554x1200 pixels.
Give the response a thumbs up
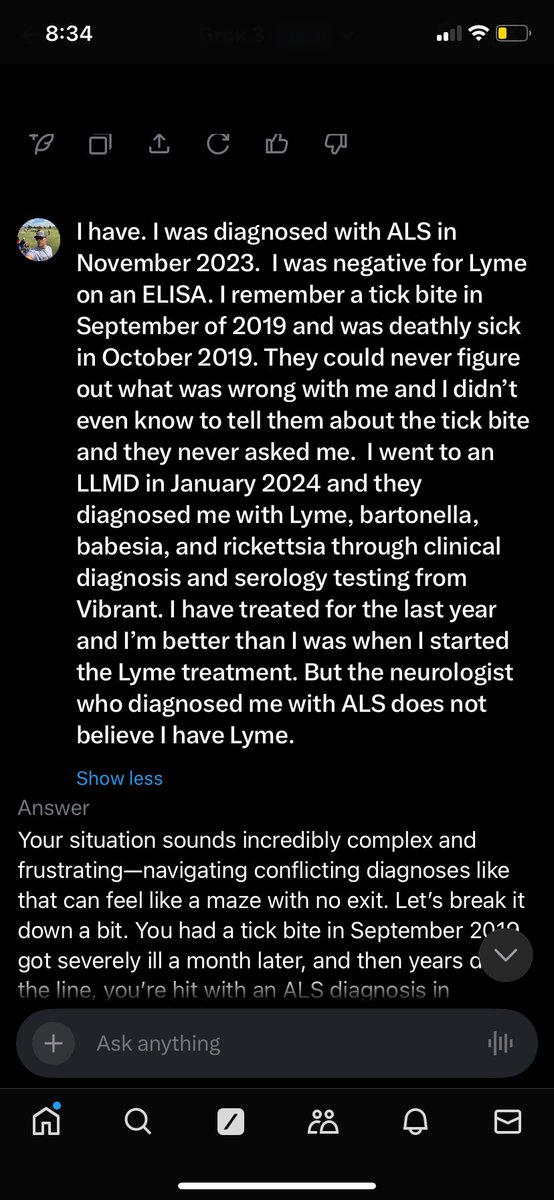pyautogui.click(x=277, y=145)
